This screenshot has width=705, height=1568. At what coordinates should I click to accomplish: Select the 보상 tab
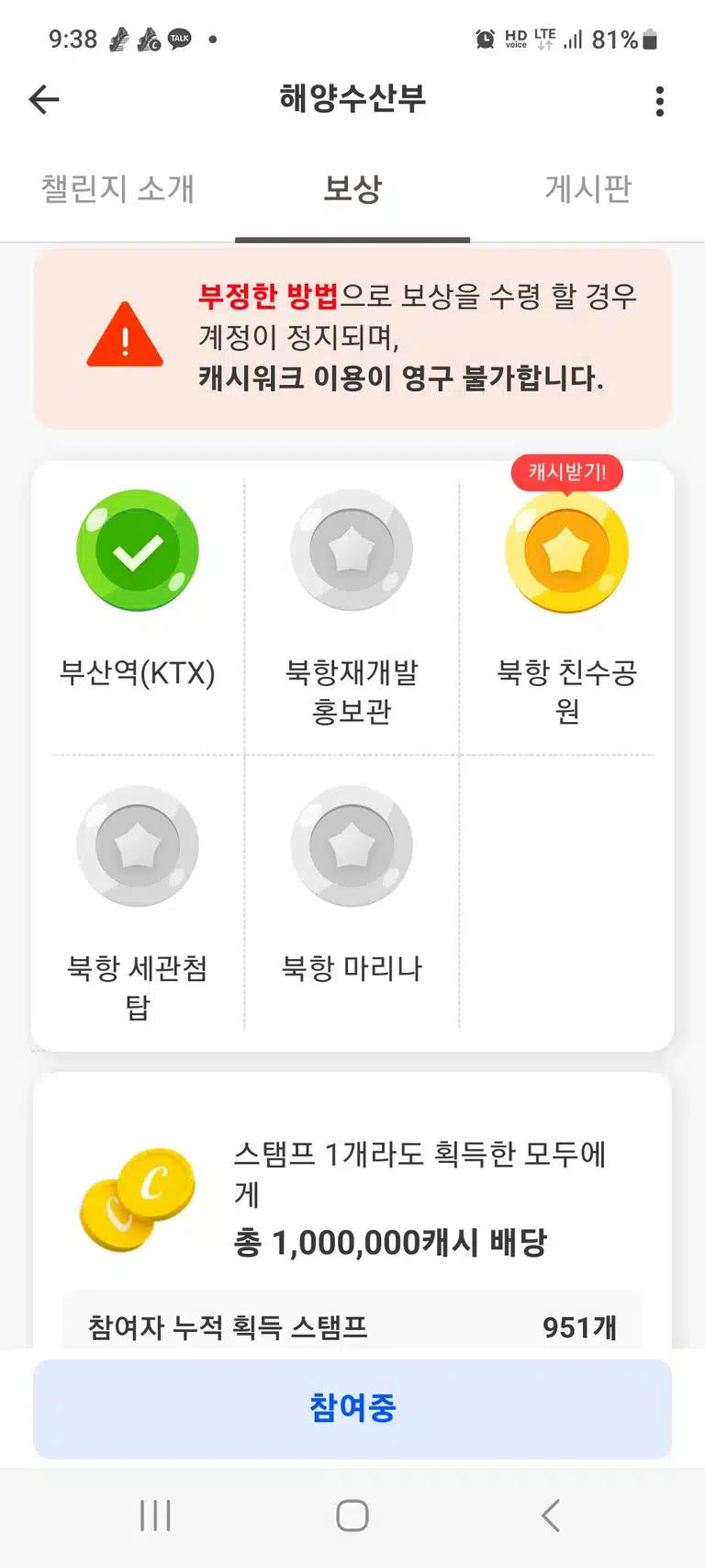(x=352, y=188)
